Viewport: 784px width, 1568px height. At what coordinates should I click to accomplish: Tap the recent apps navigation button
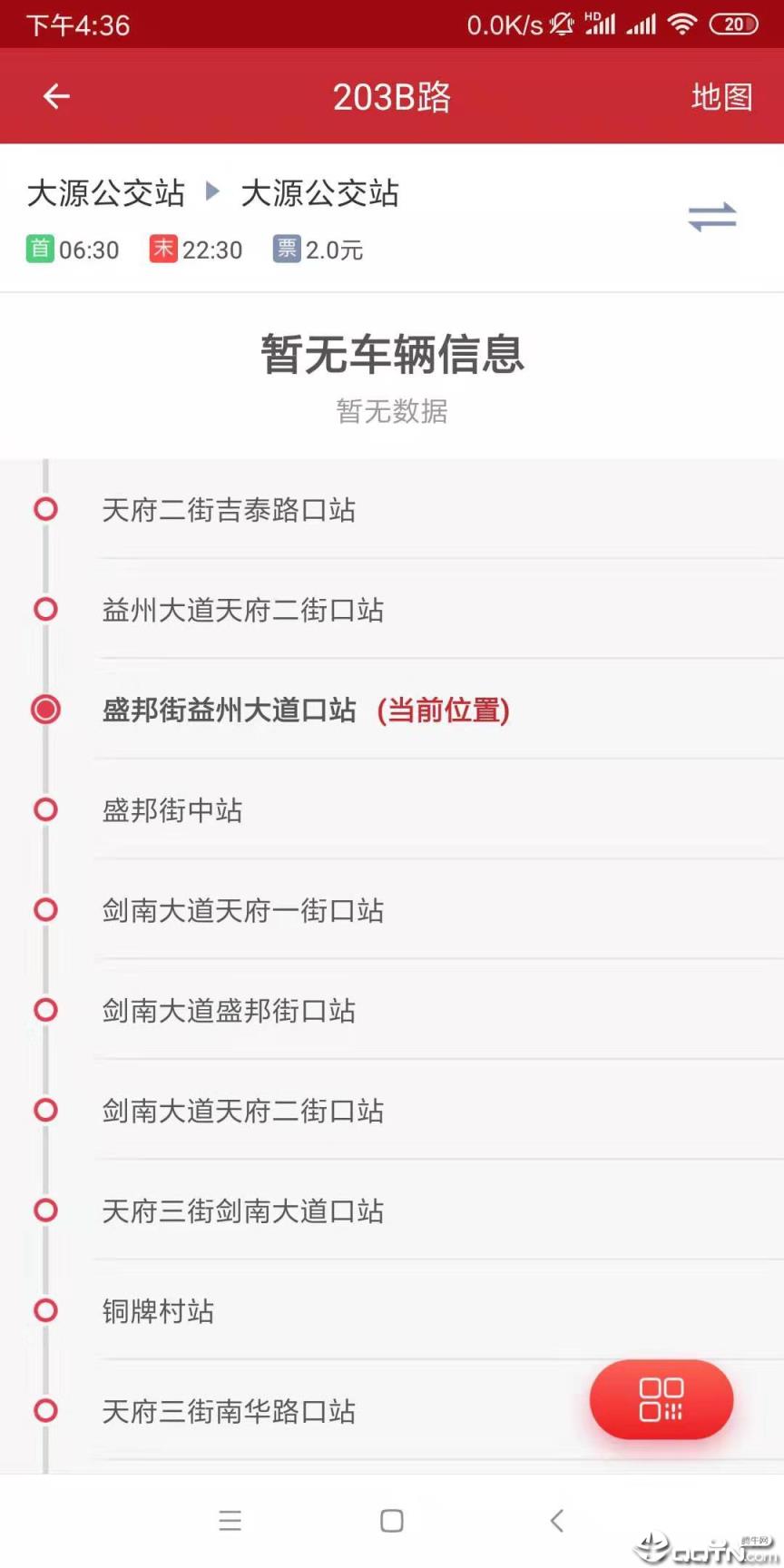point(230,1520)
